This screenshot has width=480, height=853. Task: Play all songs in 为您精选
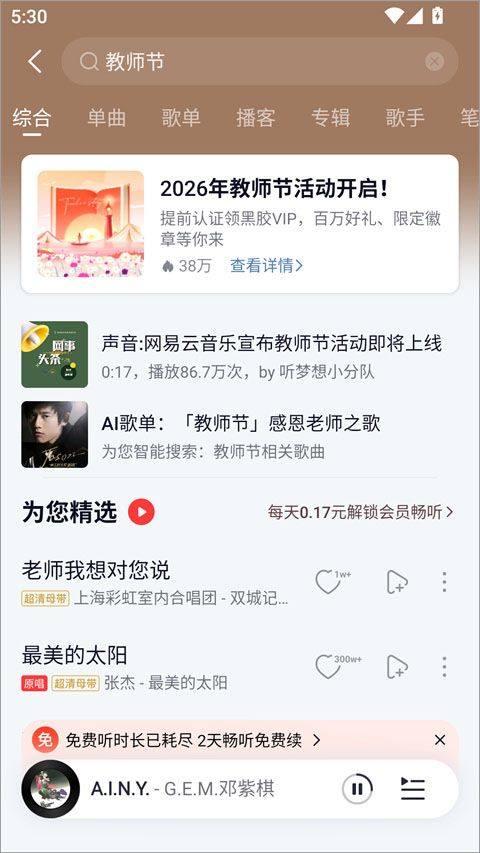141,512
